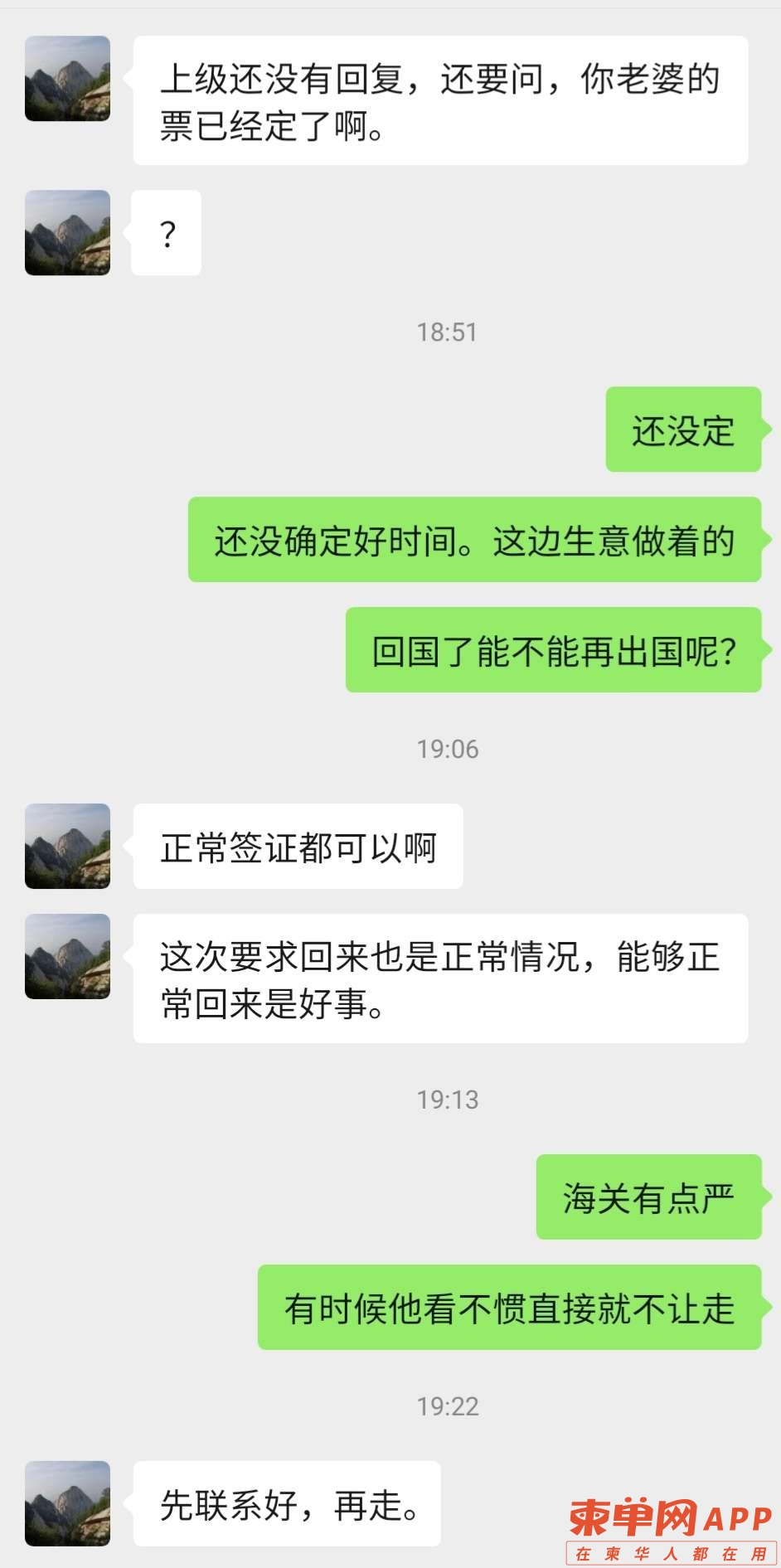This screenshot has height=1568, width=781.
Task: Tap avatar beside the '?' message
Action: (67, 232)
